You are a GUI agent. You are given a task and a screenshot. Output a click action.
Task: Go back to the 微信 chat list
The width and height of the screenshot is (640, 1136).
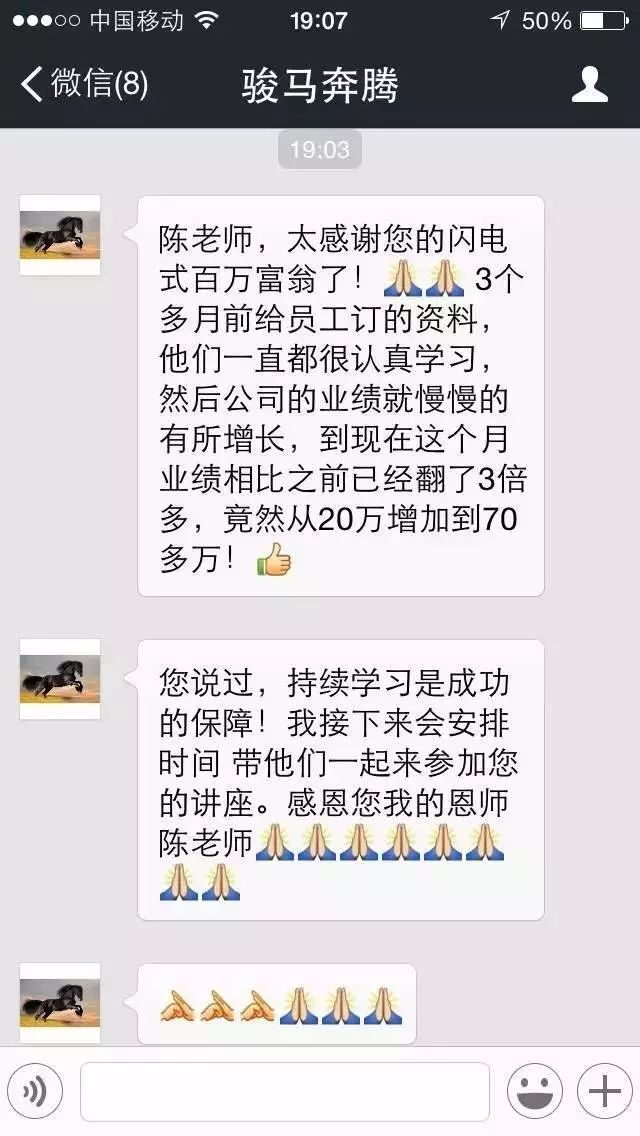click(84, 84)
